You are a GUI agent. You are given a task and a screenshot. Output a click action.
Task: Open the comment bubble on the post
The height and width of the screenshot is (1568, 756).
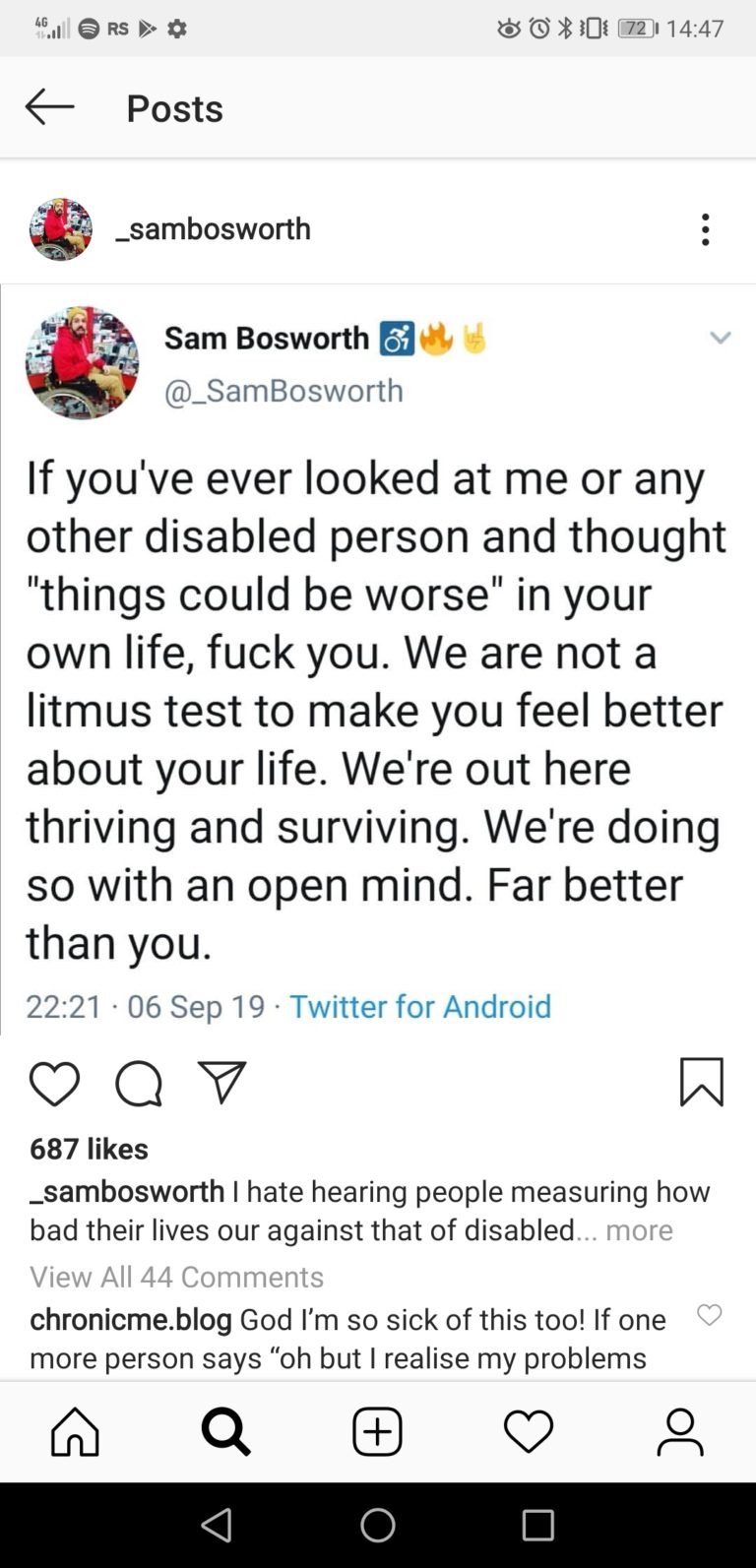[139, 1084]
